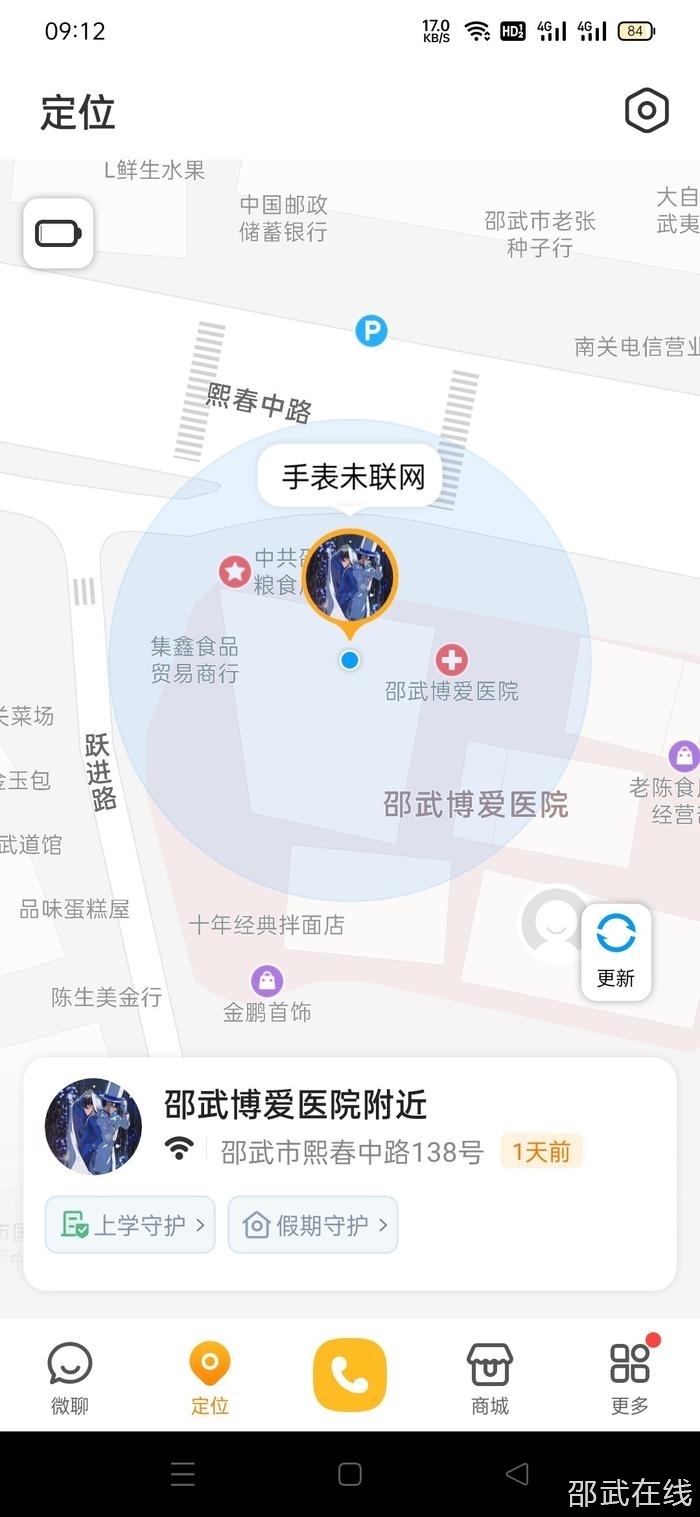Go back with system navigation
The width and height of the screenshot is (700, 1517).
(x=517, y=1473)
